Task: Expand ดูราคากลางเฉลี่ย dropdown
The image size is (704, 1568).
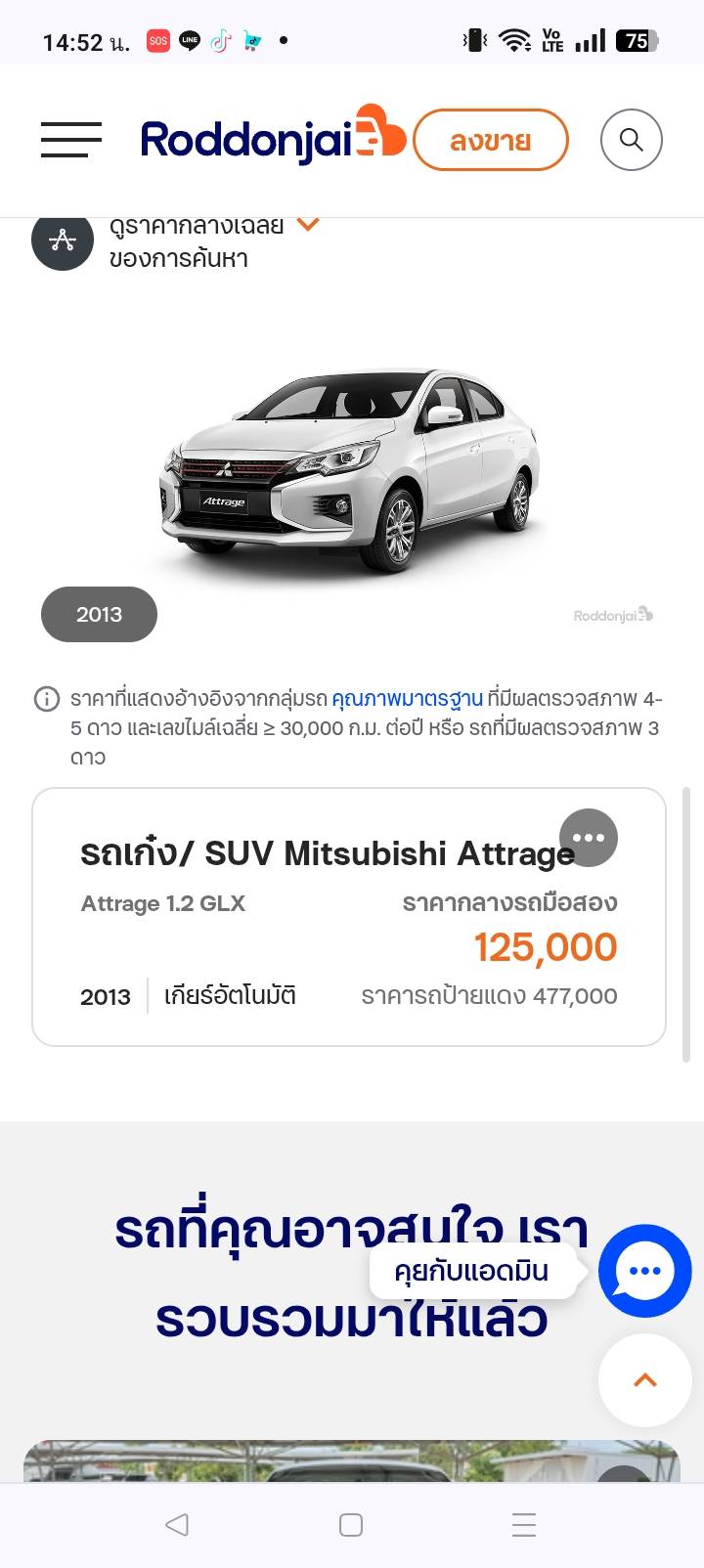Action: point(308,225)
